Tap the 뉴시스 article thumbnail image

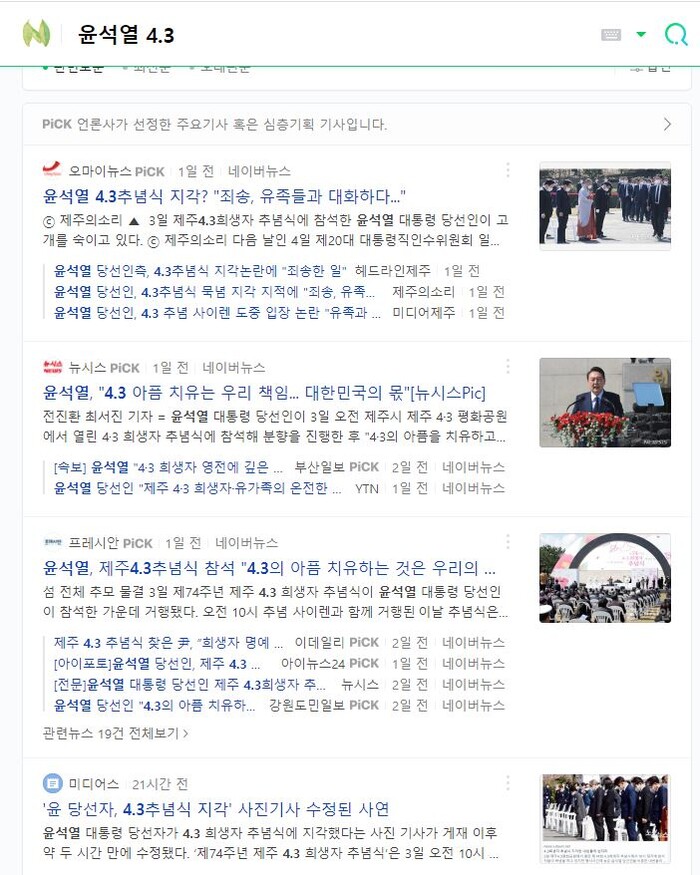pos(605,402)
